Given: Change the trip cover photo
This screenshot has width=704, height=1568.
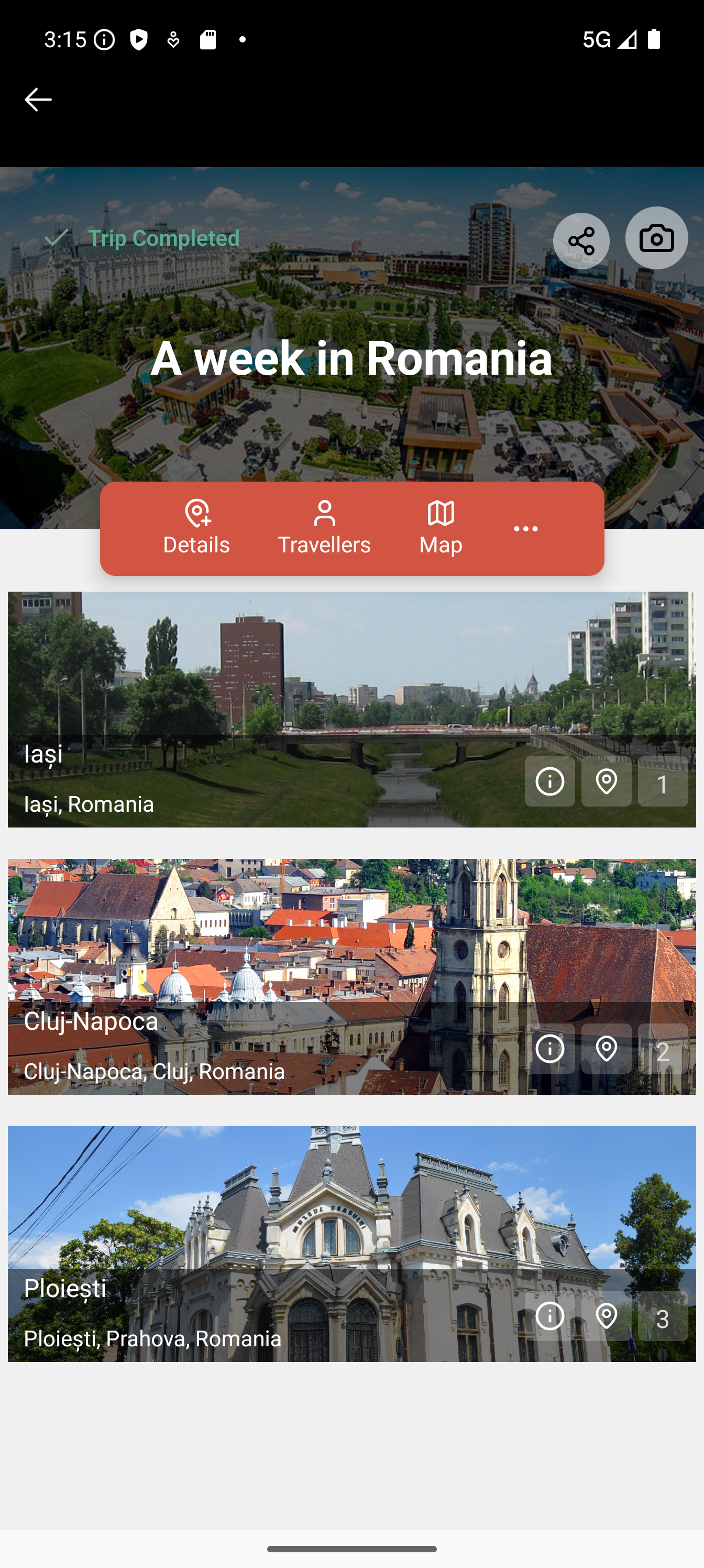Looking at the screenshot, I should 656,238.
